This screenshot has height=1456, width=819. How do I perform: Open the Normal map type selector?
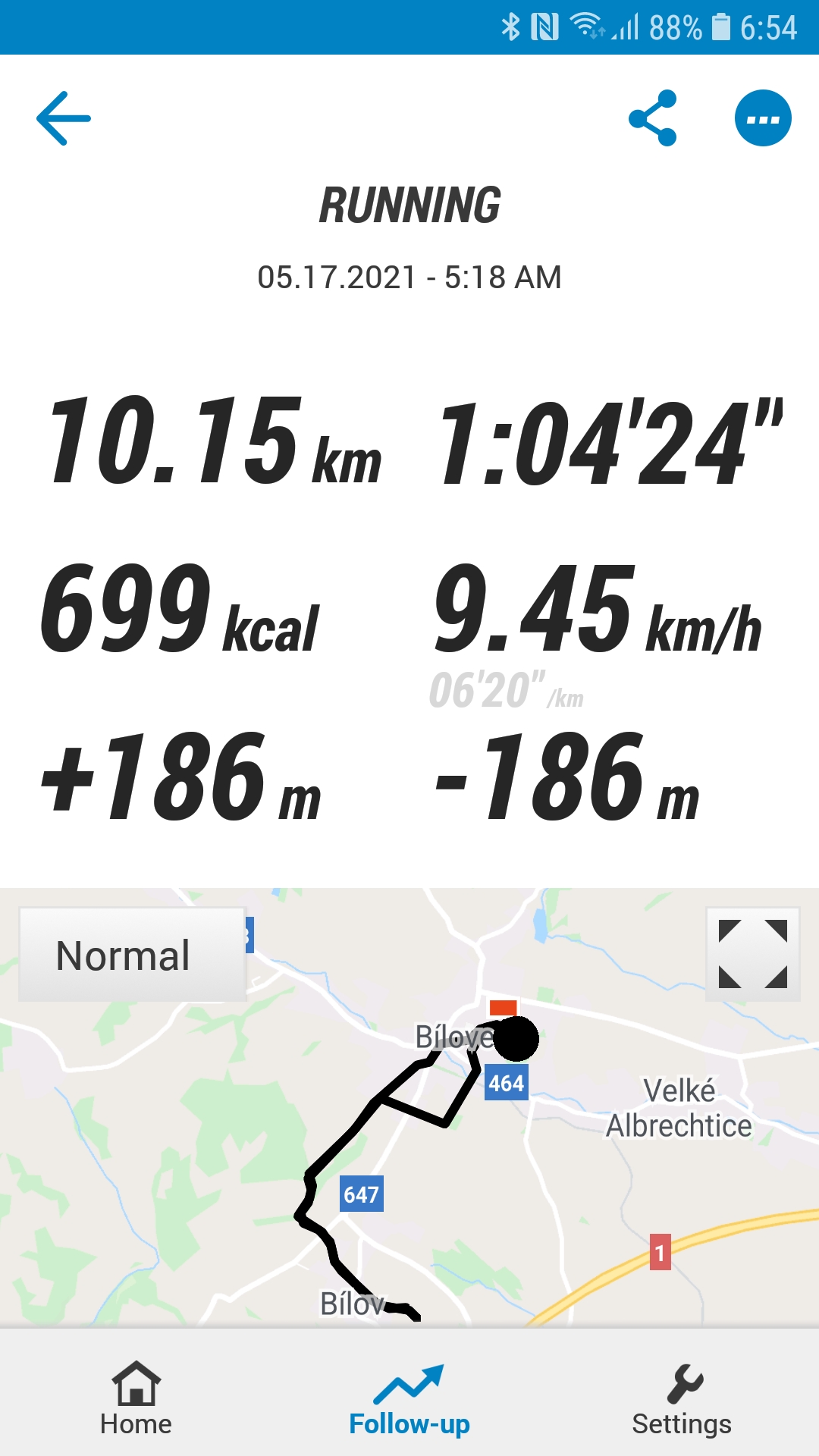tap(132, 955)
